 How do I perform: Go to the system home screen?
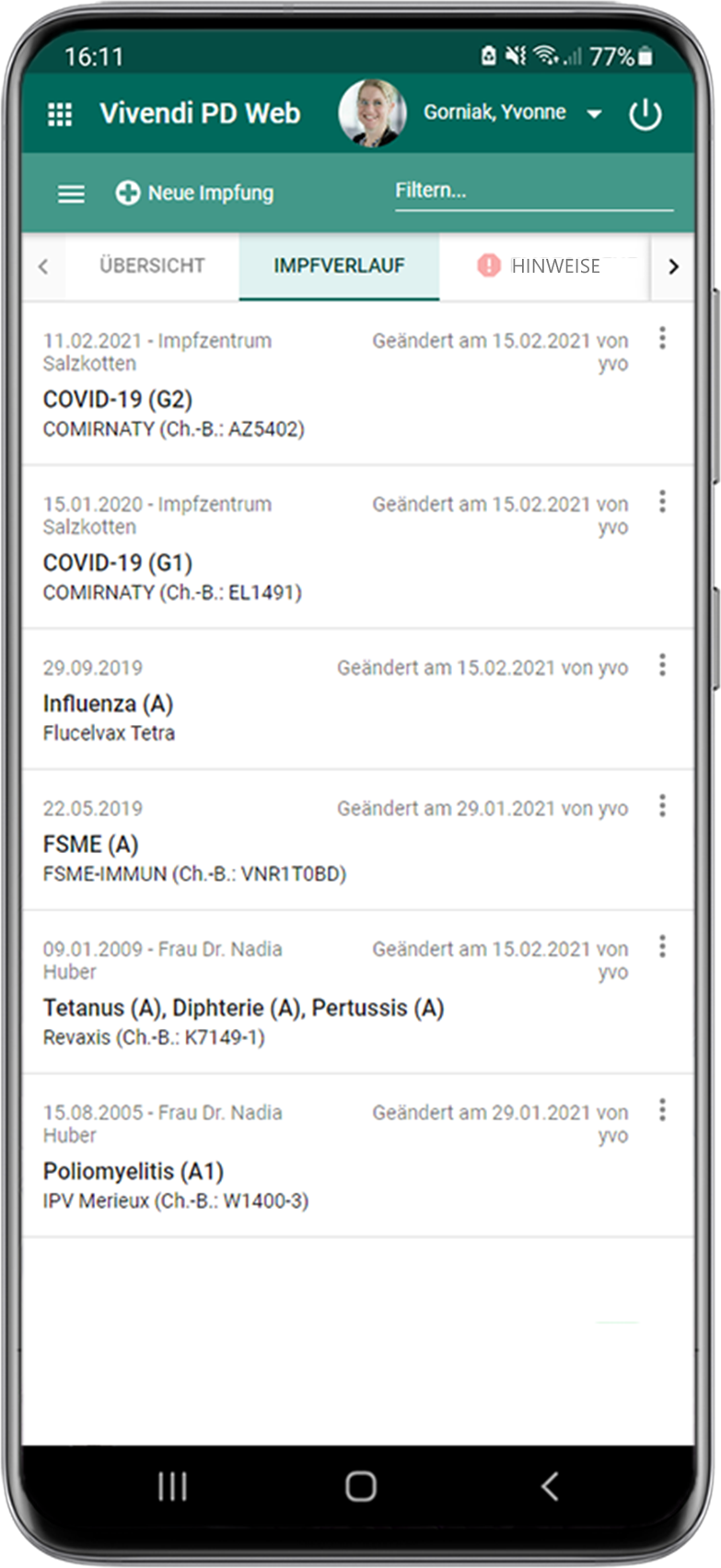[360, 1486]
